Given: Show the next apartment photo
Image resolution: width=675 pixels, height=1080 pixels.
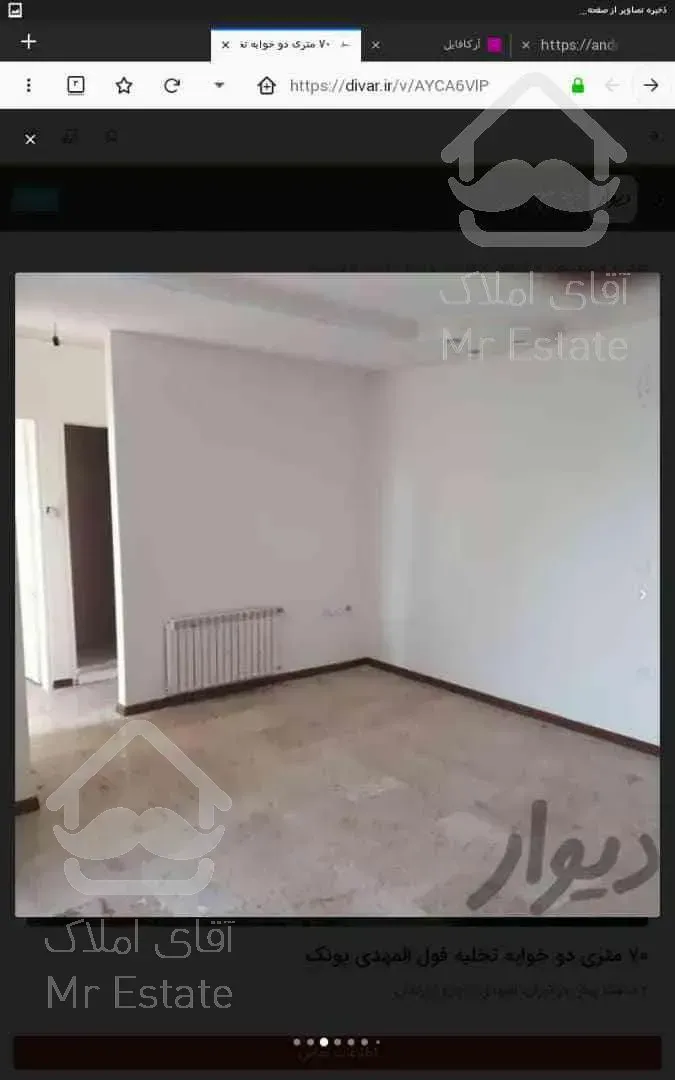Looking at the screenshot, I should tap(643, 594).
